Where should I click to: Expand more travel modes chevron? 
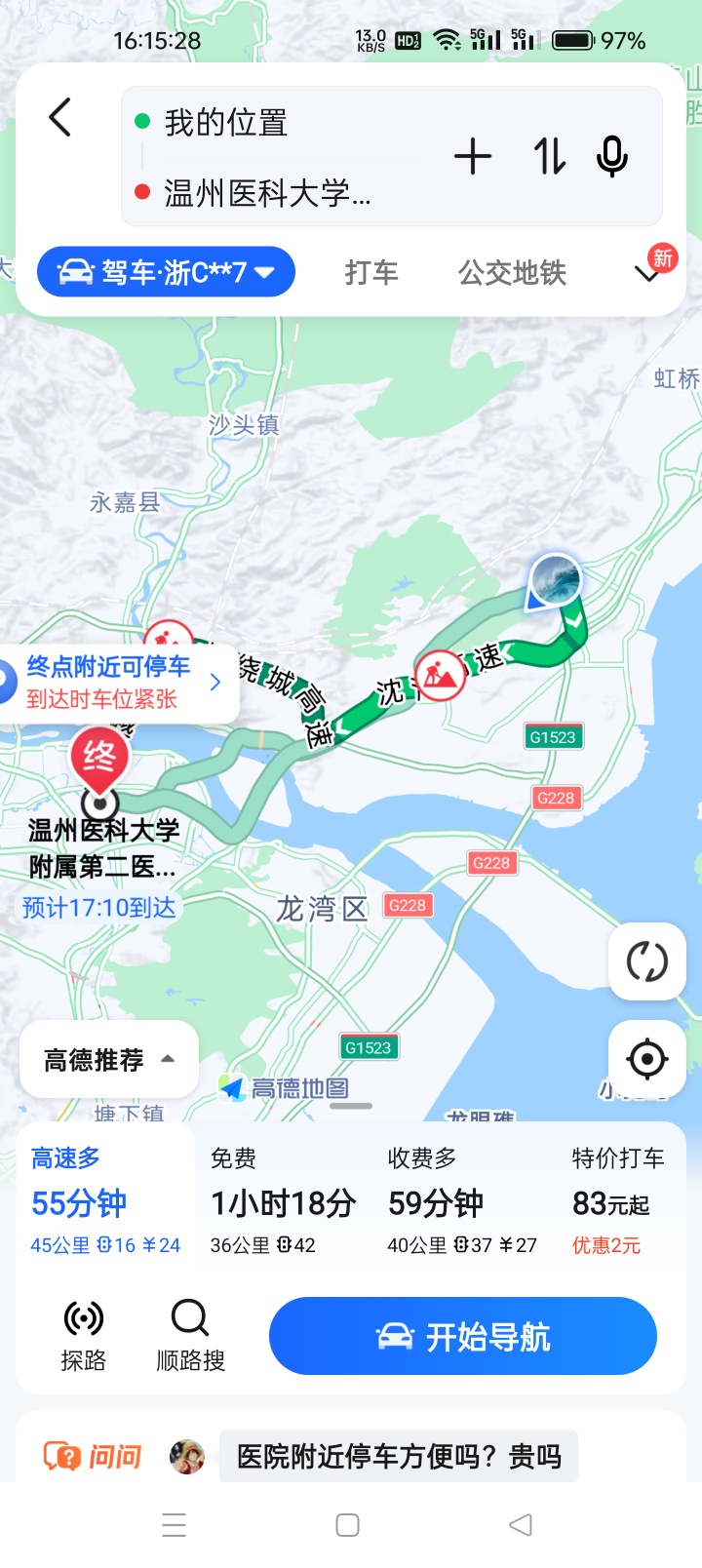point(647,274)
